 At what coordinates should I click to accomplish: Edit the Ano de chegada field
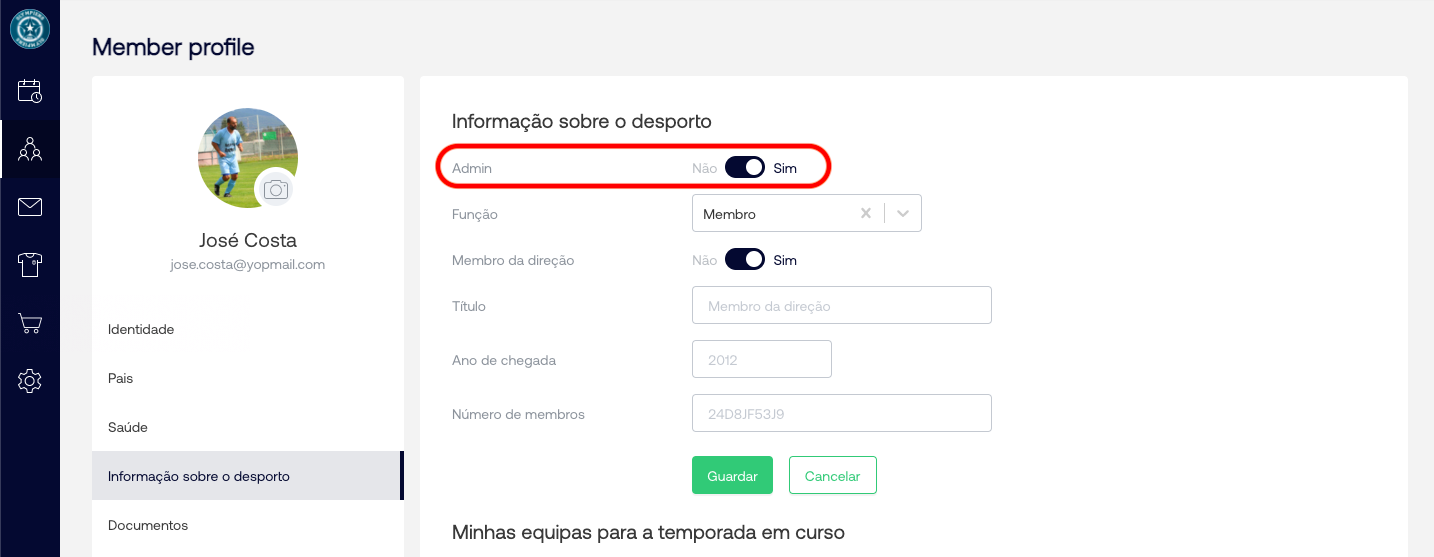point(761,359)
